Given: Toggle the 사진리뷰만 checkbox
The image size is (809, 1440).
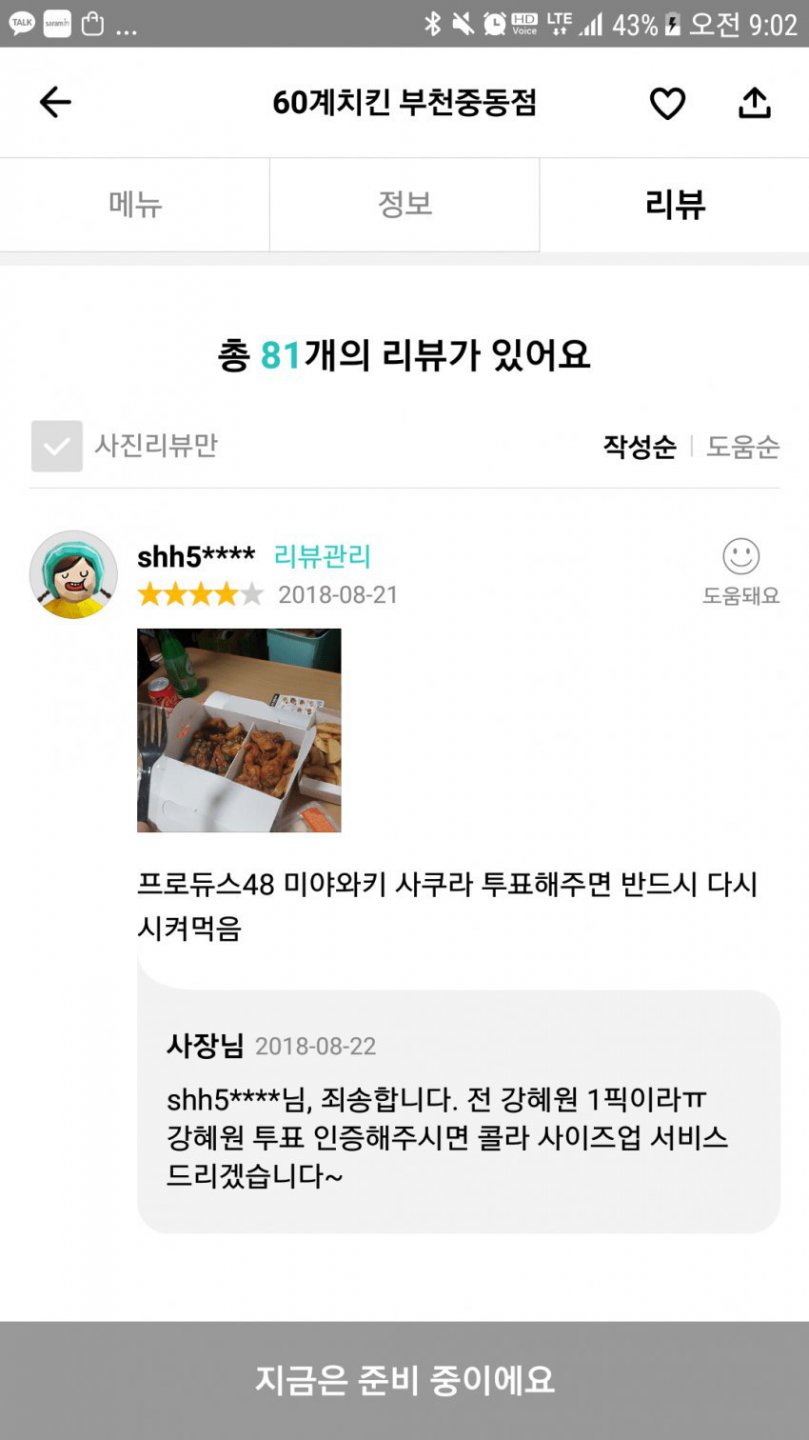Looking at the screenshot, I should [57, 446].
